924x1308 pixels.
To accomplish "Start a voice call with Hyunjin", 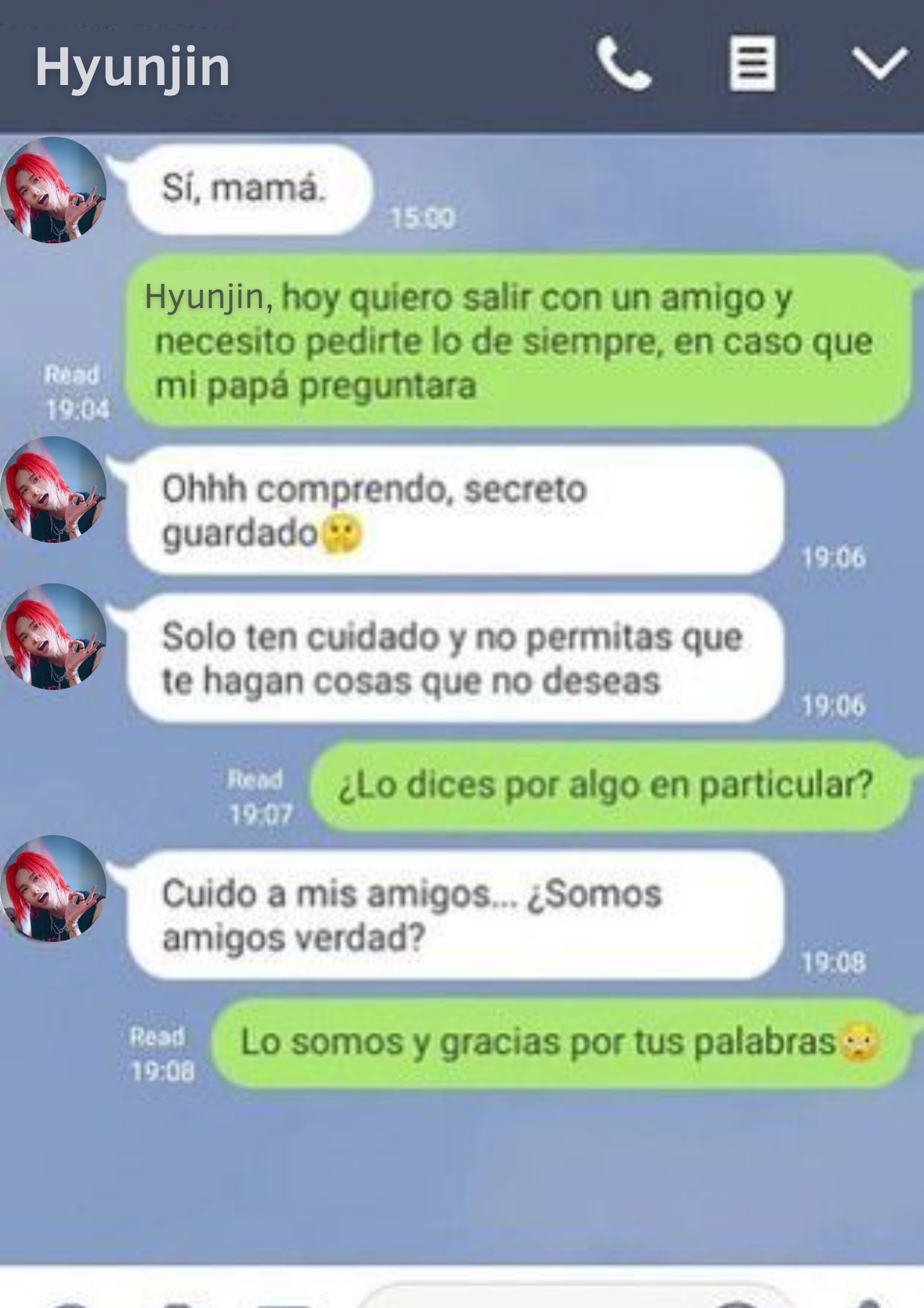I will tap(624, 65).
